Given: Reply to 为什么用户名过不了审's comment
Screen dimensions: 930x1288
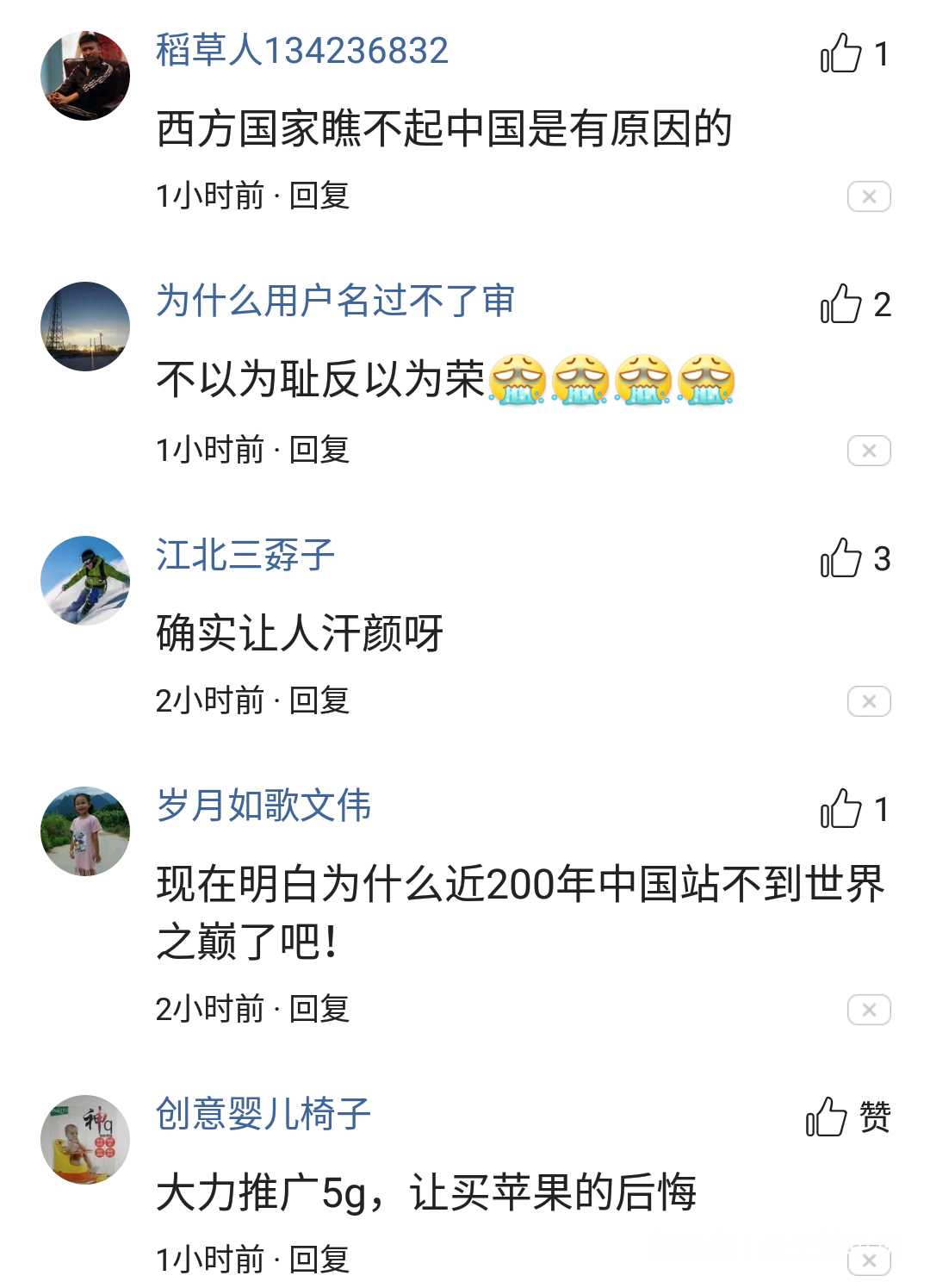Looking at the screenshot, I should click(319, 450).
